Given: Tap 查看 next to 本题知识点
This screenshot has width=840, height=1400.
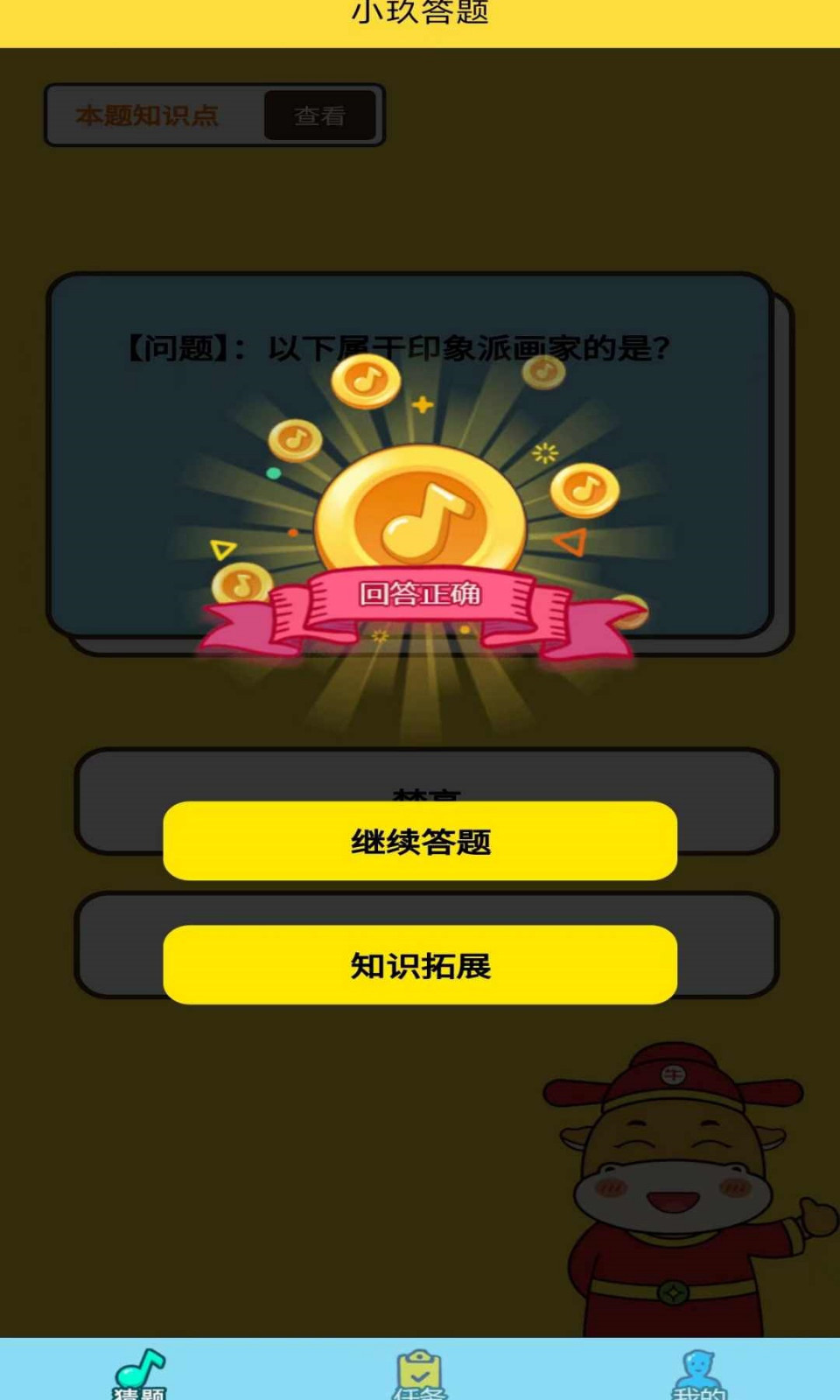Looking at the screenshot, I should coord(320,115).
